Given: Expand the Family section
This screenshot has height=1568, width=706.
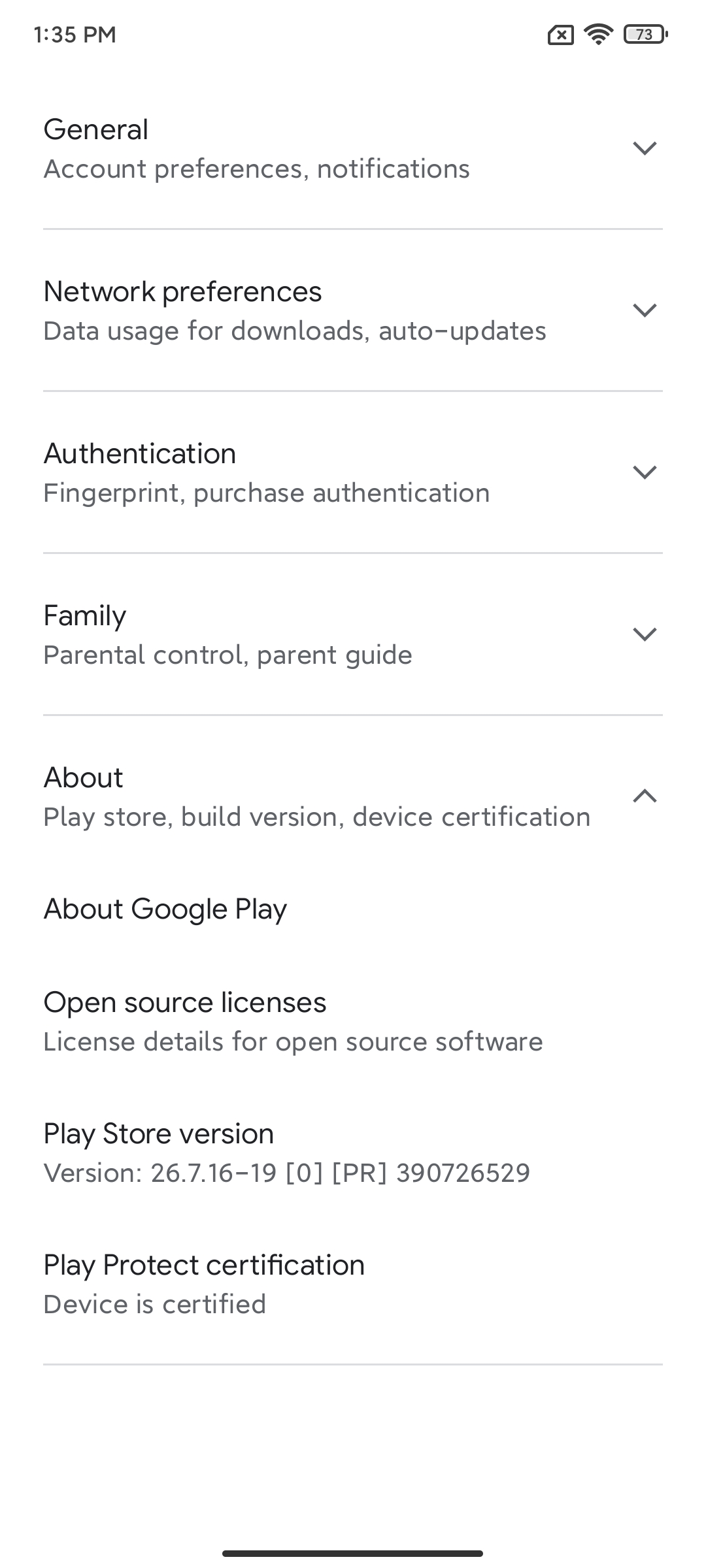Looking at the screenshot, I should tap(353, 634).
